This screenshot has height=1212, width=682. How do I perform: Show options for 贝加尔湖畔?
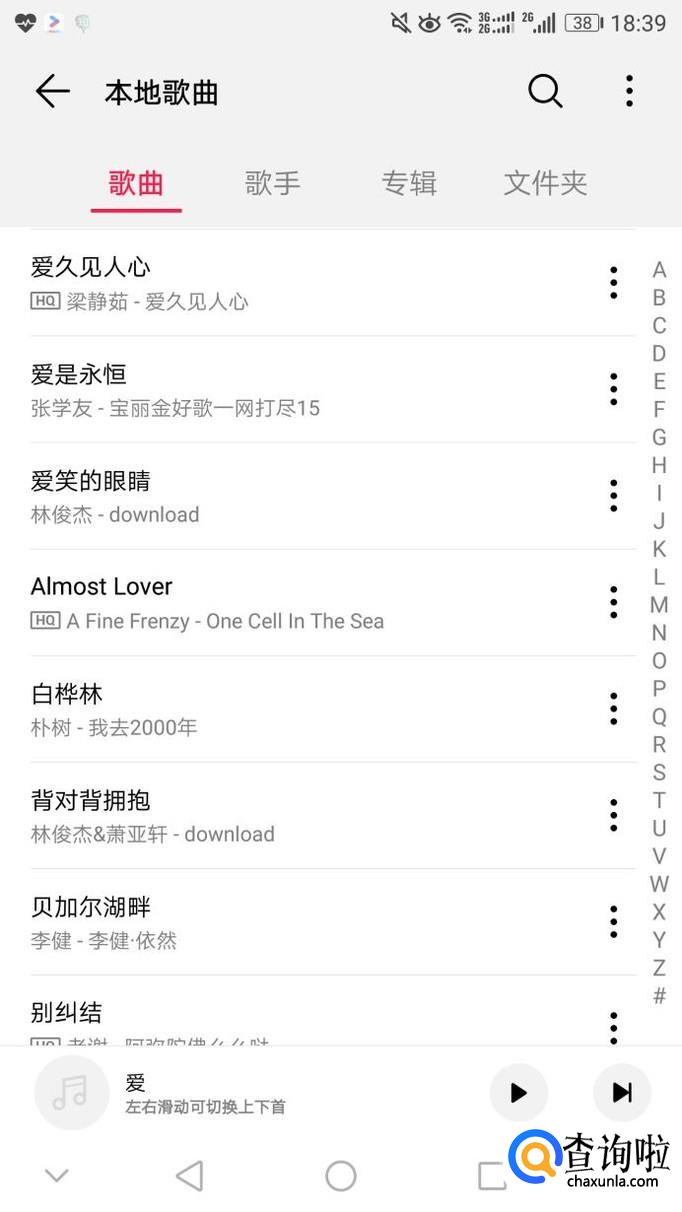(613, 921)
